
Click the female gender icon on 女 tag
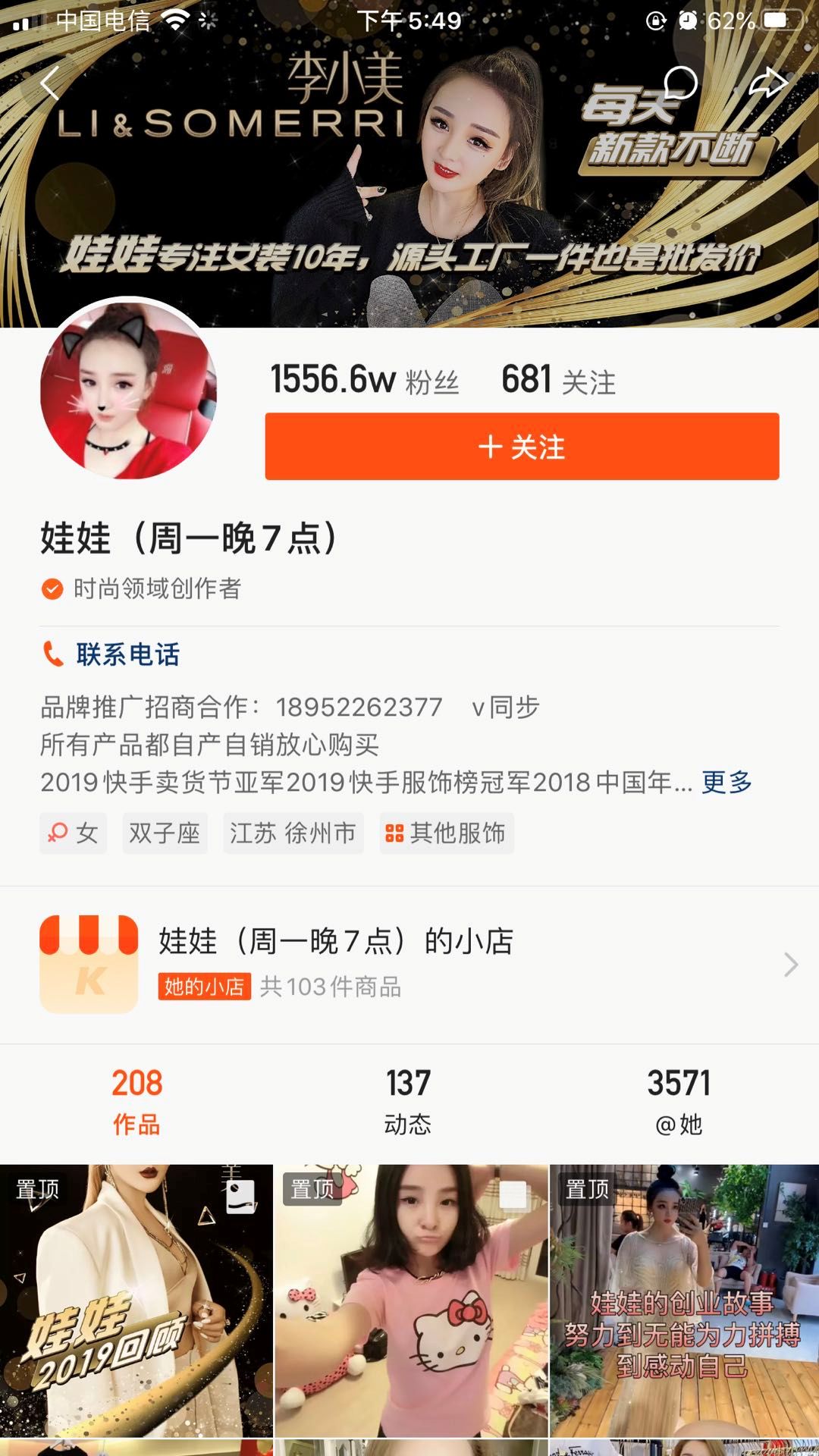57,832
